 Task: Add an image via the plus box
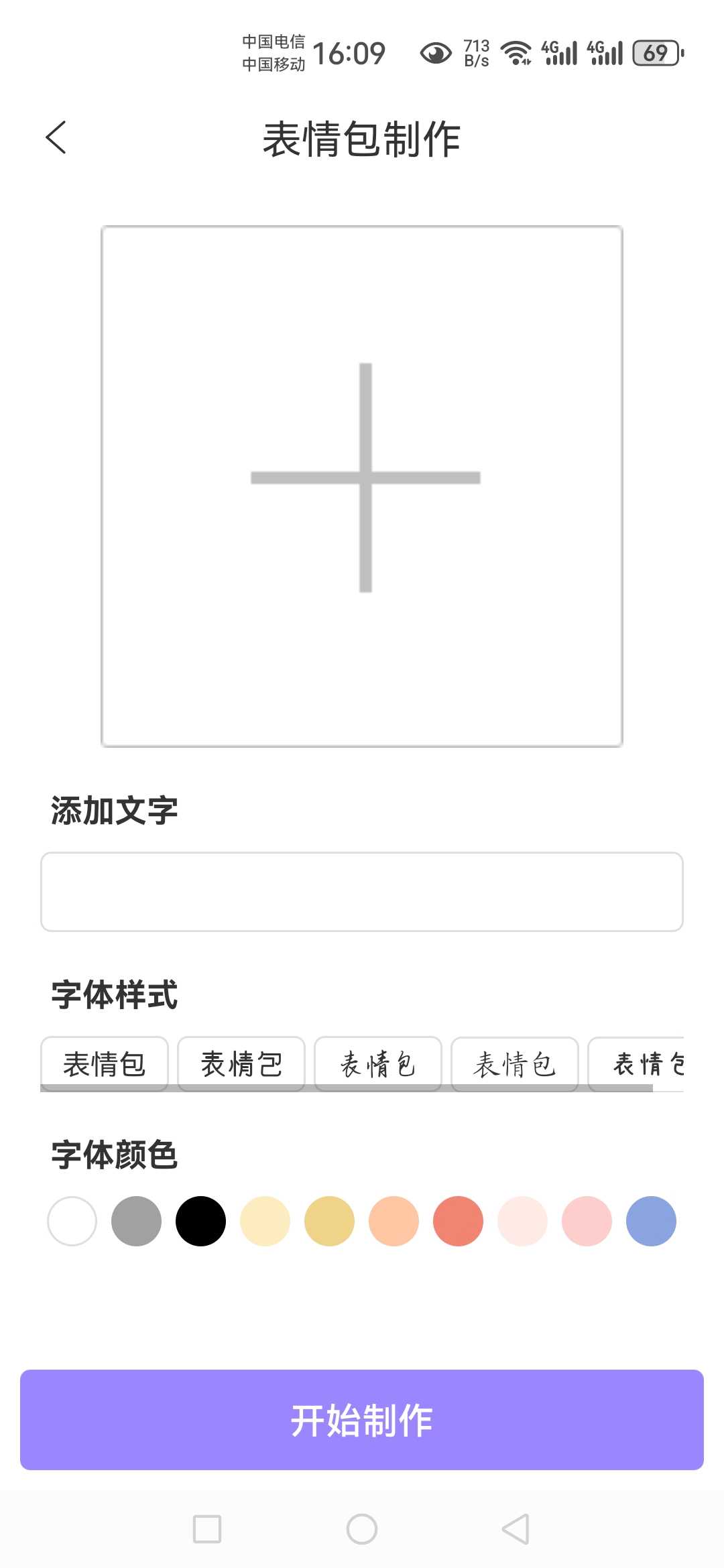click(362, 486)
